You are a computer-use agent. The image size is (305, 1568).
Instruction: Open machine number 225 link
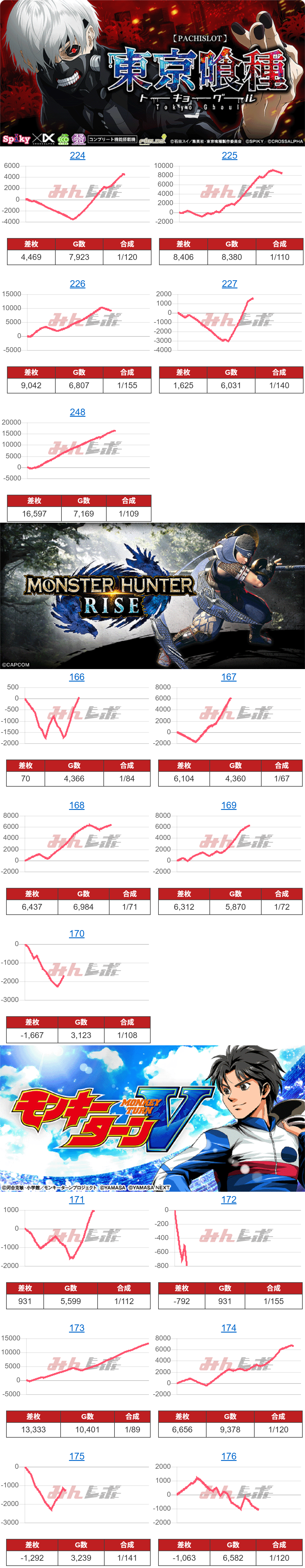(229, 155)
